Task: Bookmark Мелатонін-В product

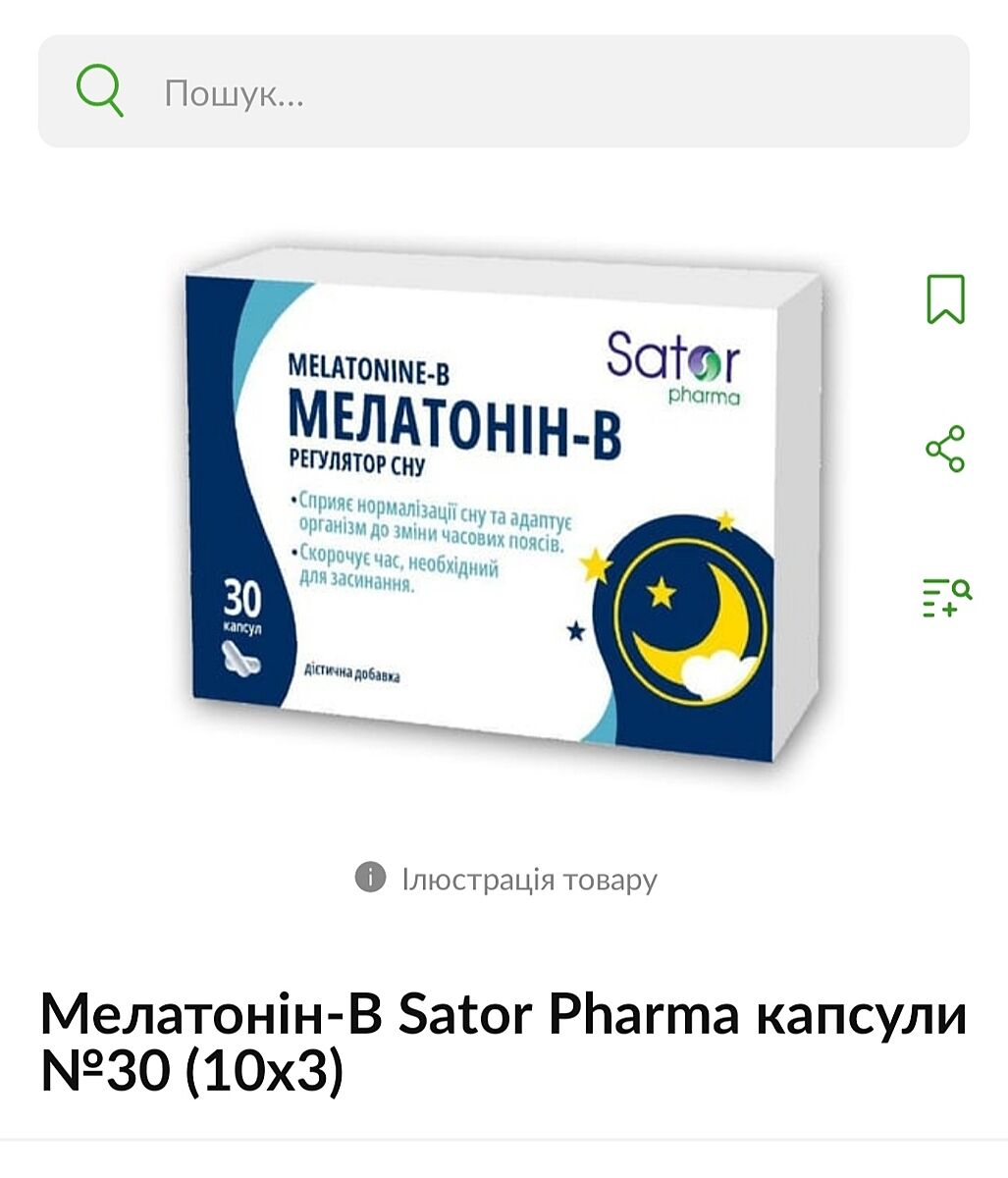Action: coord(945,299)
